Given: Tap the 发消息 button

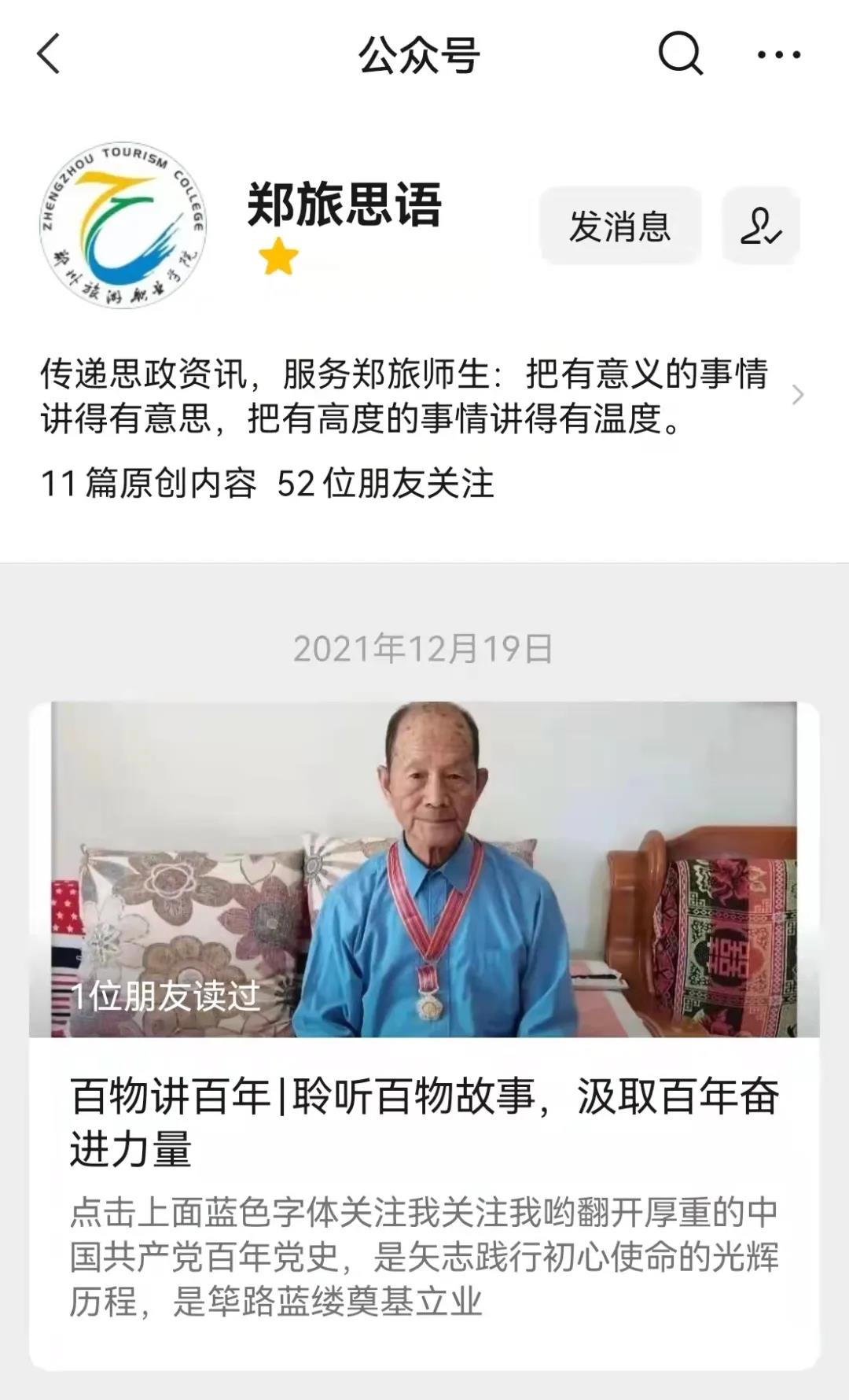Looking at the screenshot, I should pyautogui.click(x=620, y=225).
